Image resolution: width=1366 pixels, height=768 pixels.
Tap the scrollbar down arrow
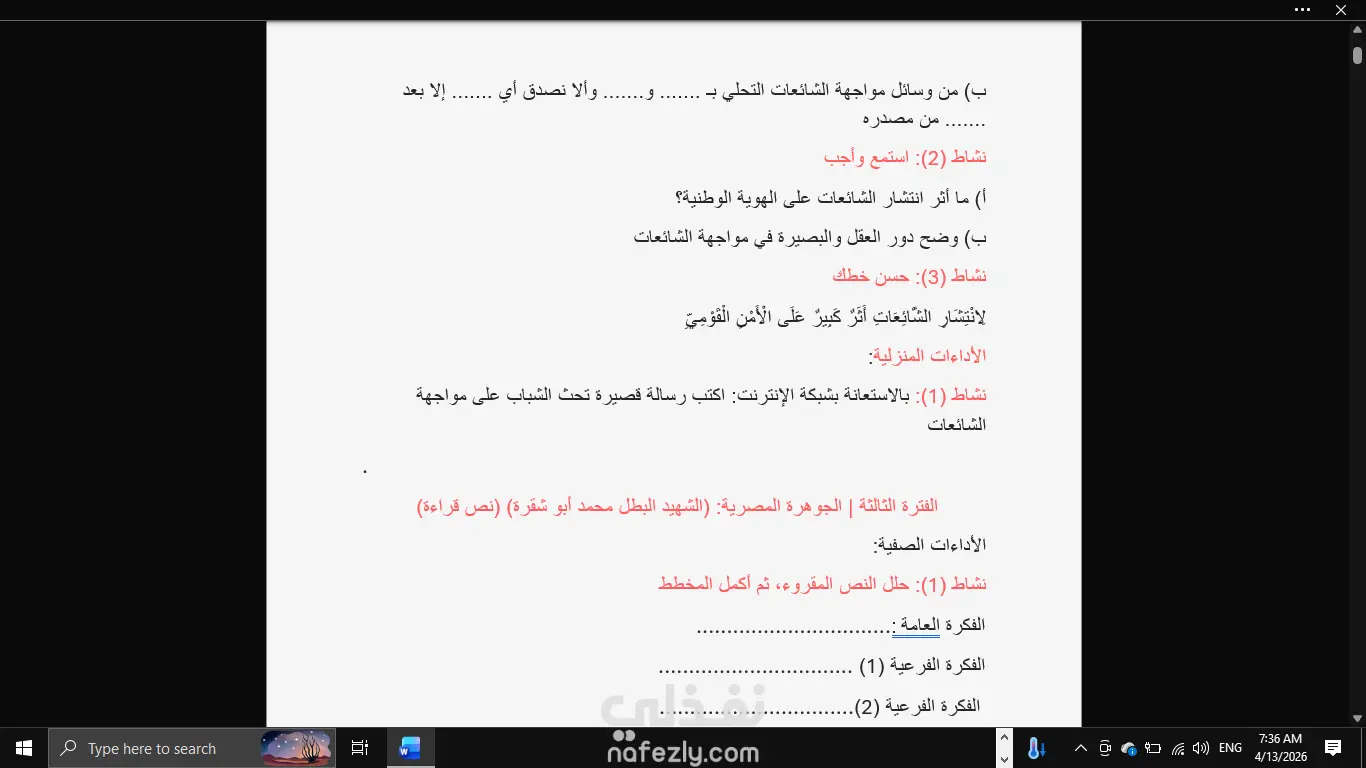point(1357,717)
